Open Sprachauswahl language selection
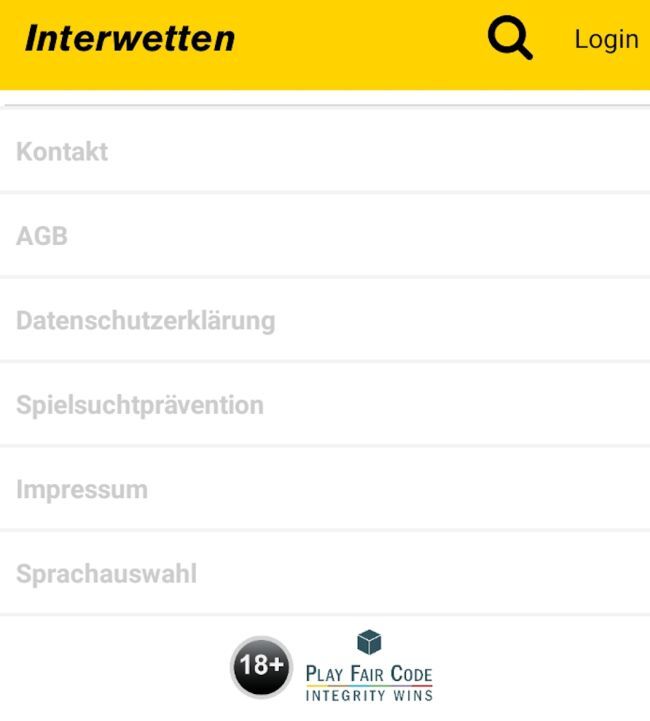This screenshot has width=650, height=721. (106, 574)
